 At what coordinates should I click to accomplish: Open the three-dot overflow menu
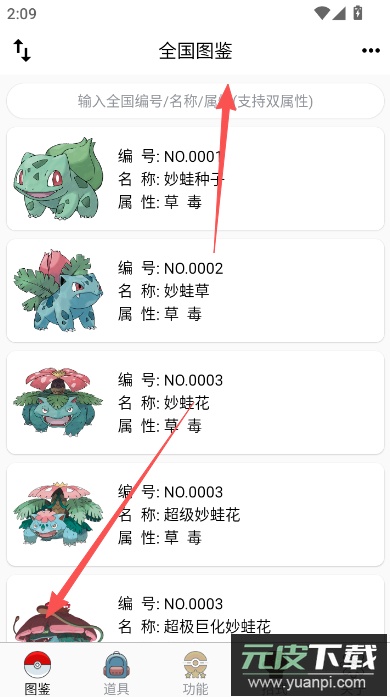pyautogui.click(x=370, y=51)
